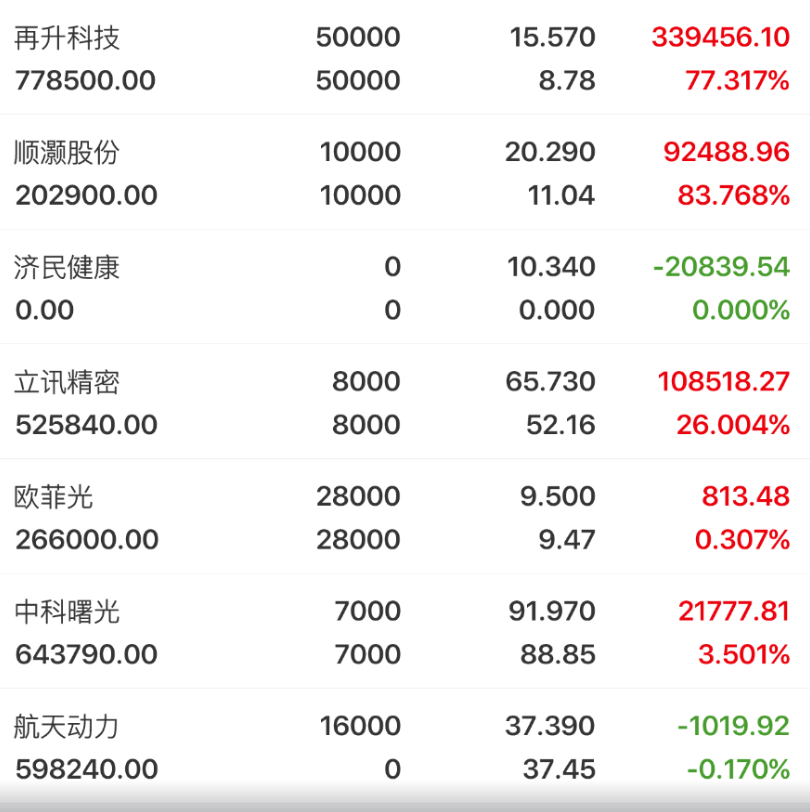
Task: Tap the 欧菲光 stock row
Action: [405, 517]
